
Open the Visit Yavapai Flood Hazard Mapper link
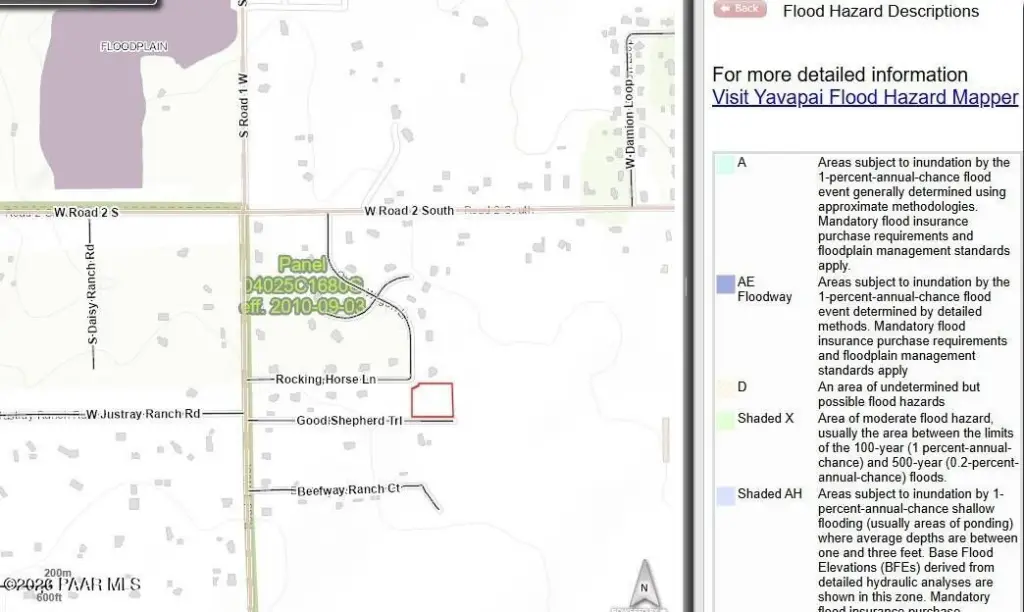864,98
